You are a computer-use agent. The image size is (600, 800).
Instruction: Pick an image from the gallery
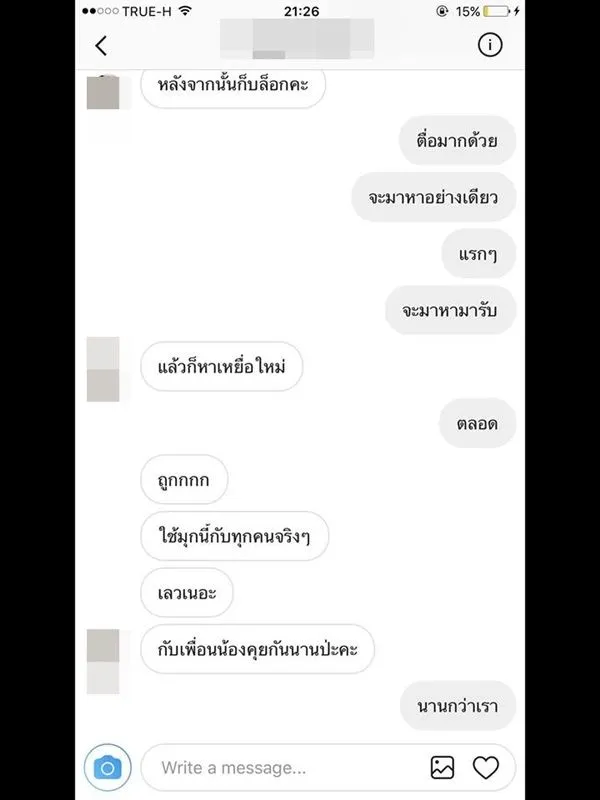(442, 767)
